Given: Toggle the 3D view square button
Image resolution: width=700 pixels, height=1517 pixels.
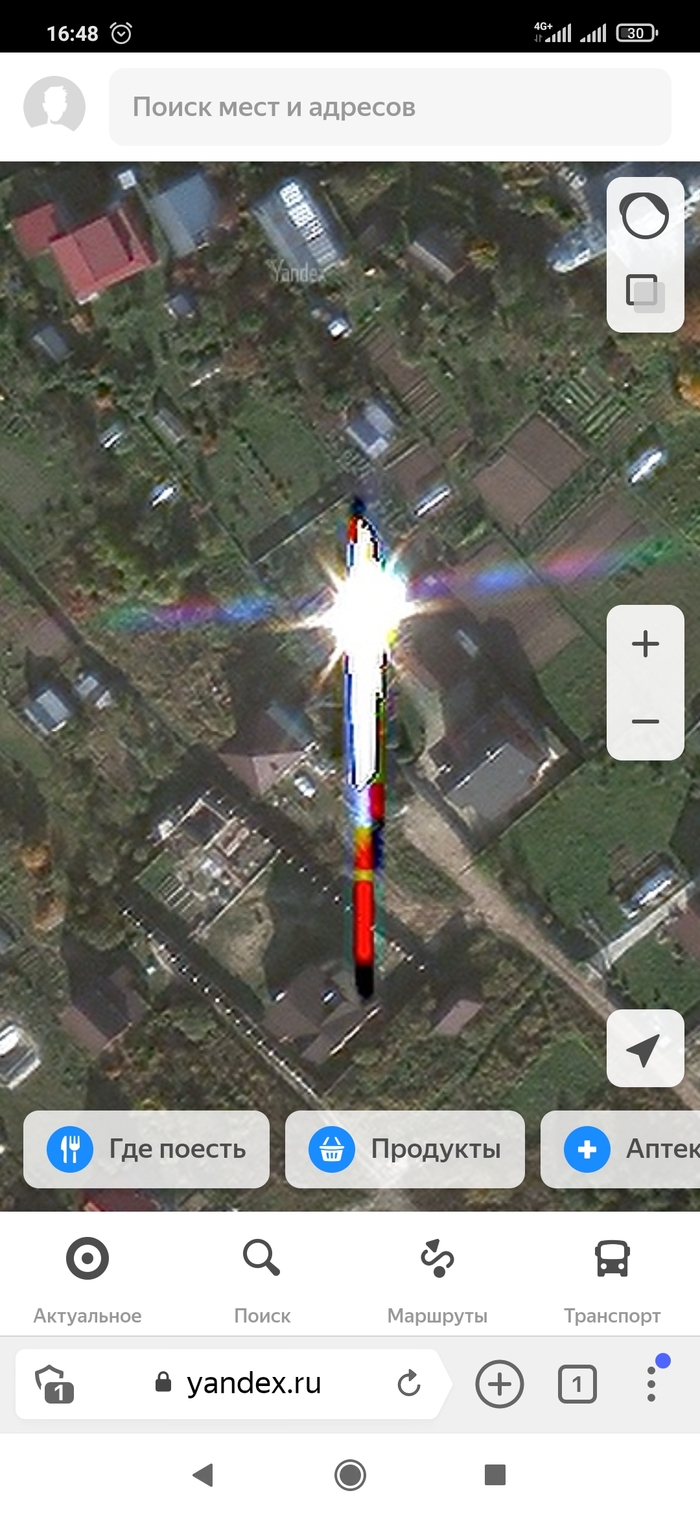Looking at the screenshot, I should tap(643, 292).
